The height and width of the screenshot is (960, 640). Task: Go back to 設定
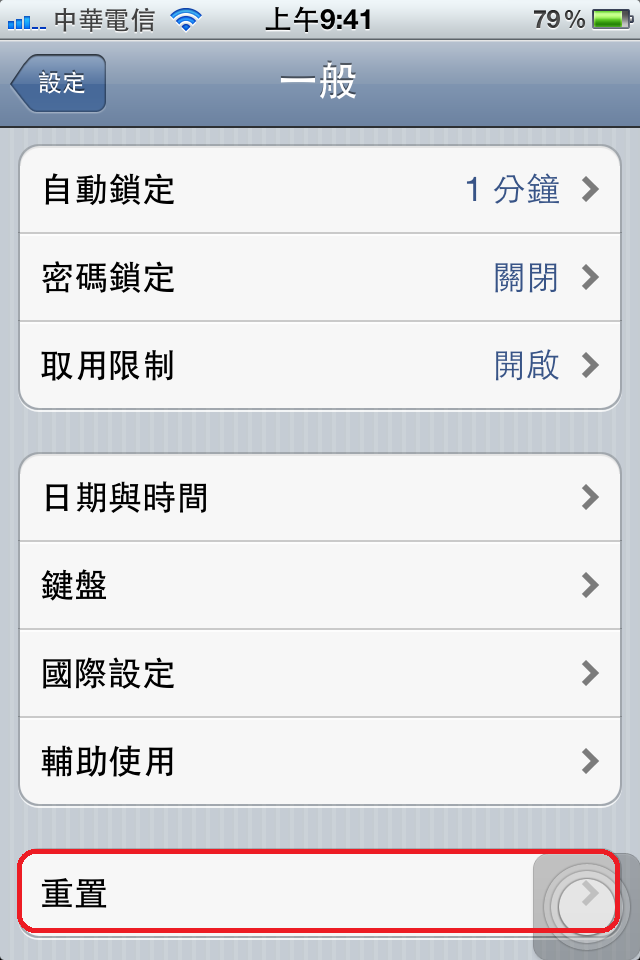point(58,83)
